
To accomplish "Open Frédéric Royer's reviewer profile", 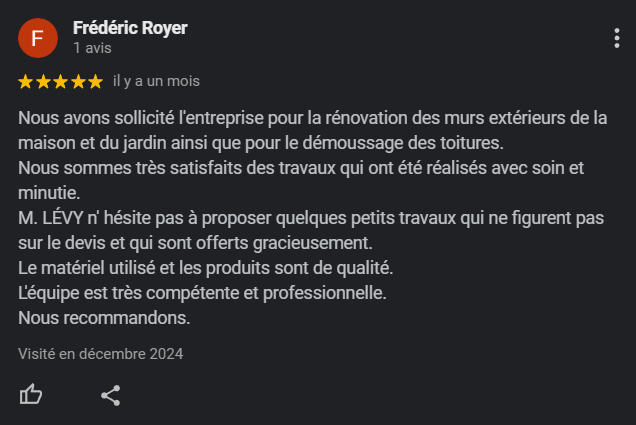I will 130,28.
